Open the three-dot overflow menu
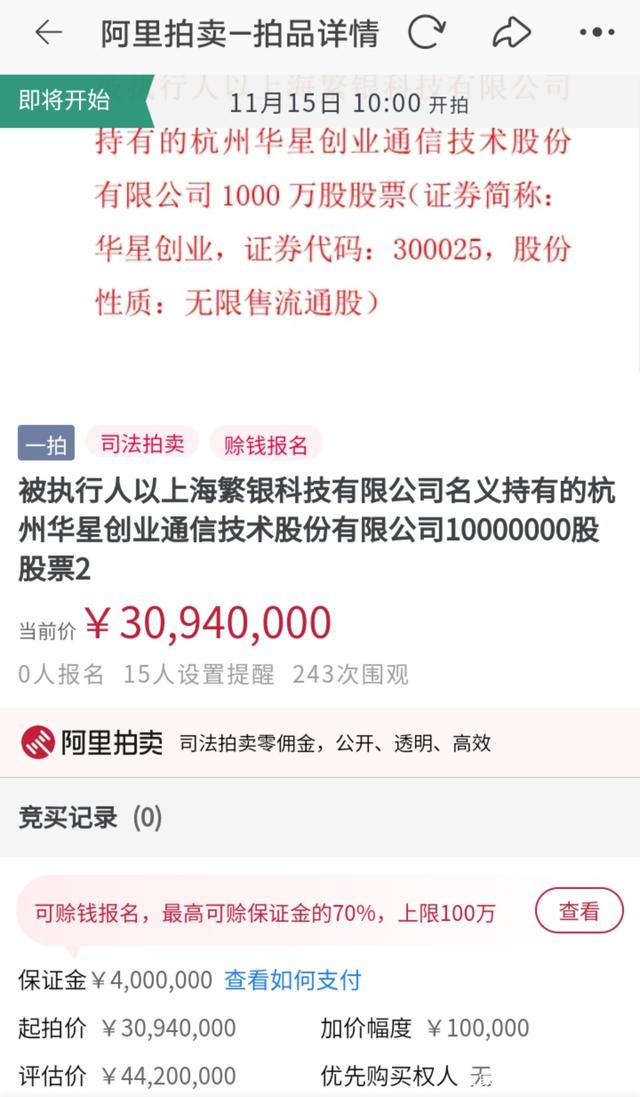This screenshot has height=1097, width=640. [597, 33]
